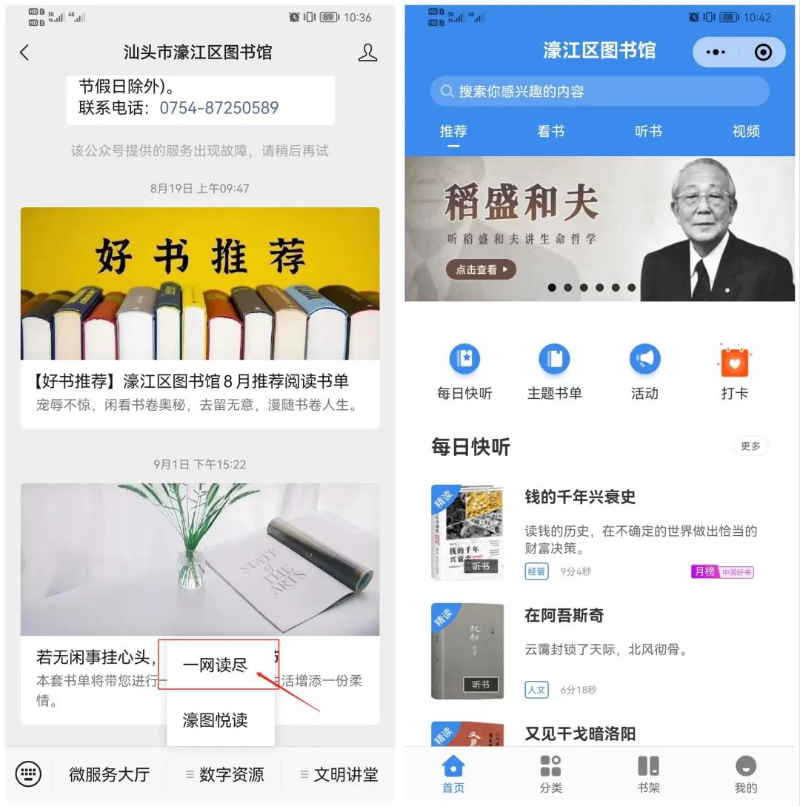Select 濠图悦读 from the popup menu
Screen dimensions: 800x806
215,720
